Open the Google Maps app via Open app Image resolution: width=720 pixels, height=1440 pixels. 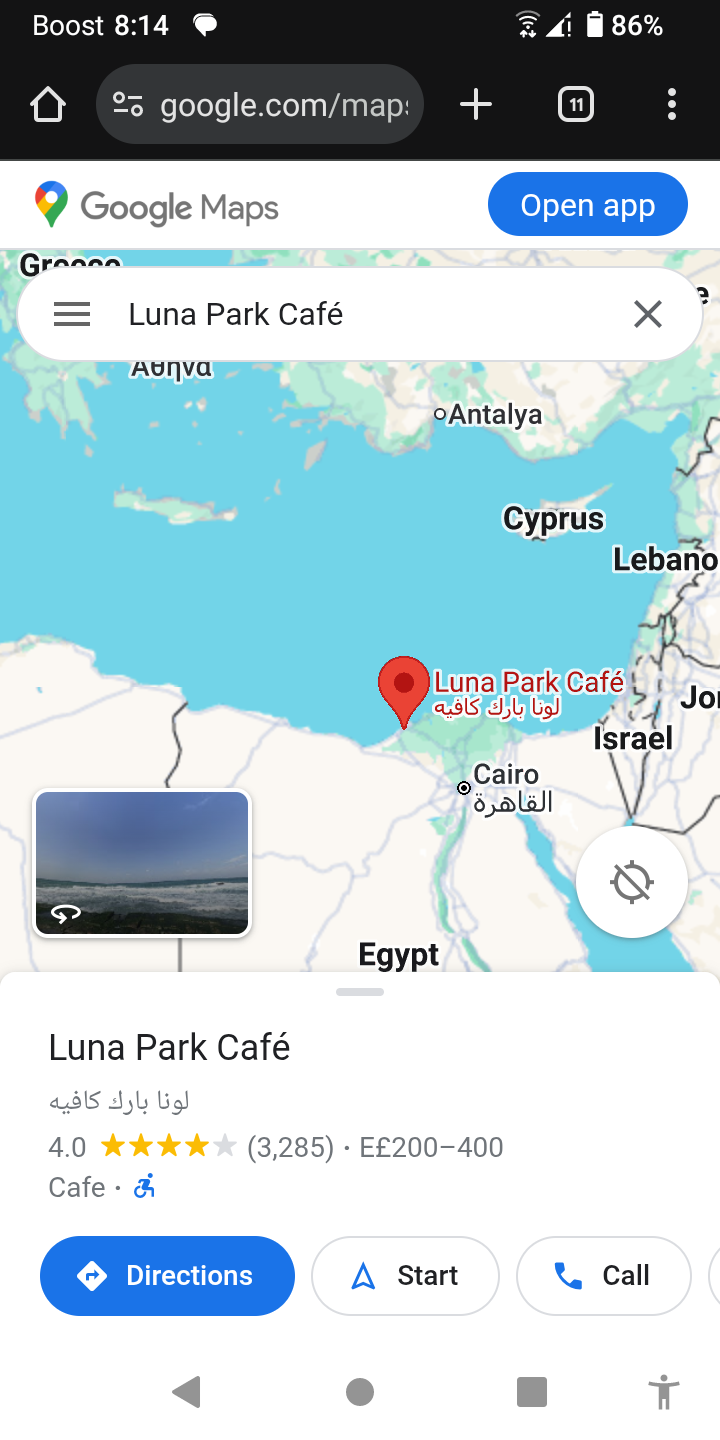(x=587, y=206)
